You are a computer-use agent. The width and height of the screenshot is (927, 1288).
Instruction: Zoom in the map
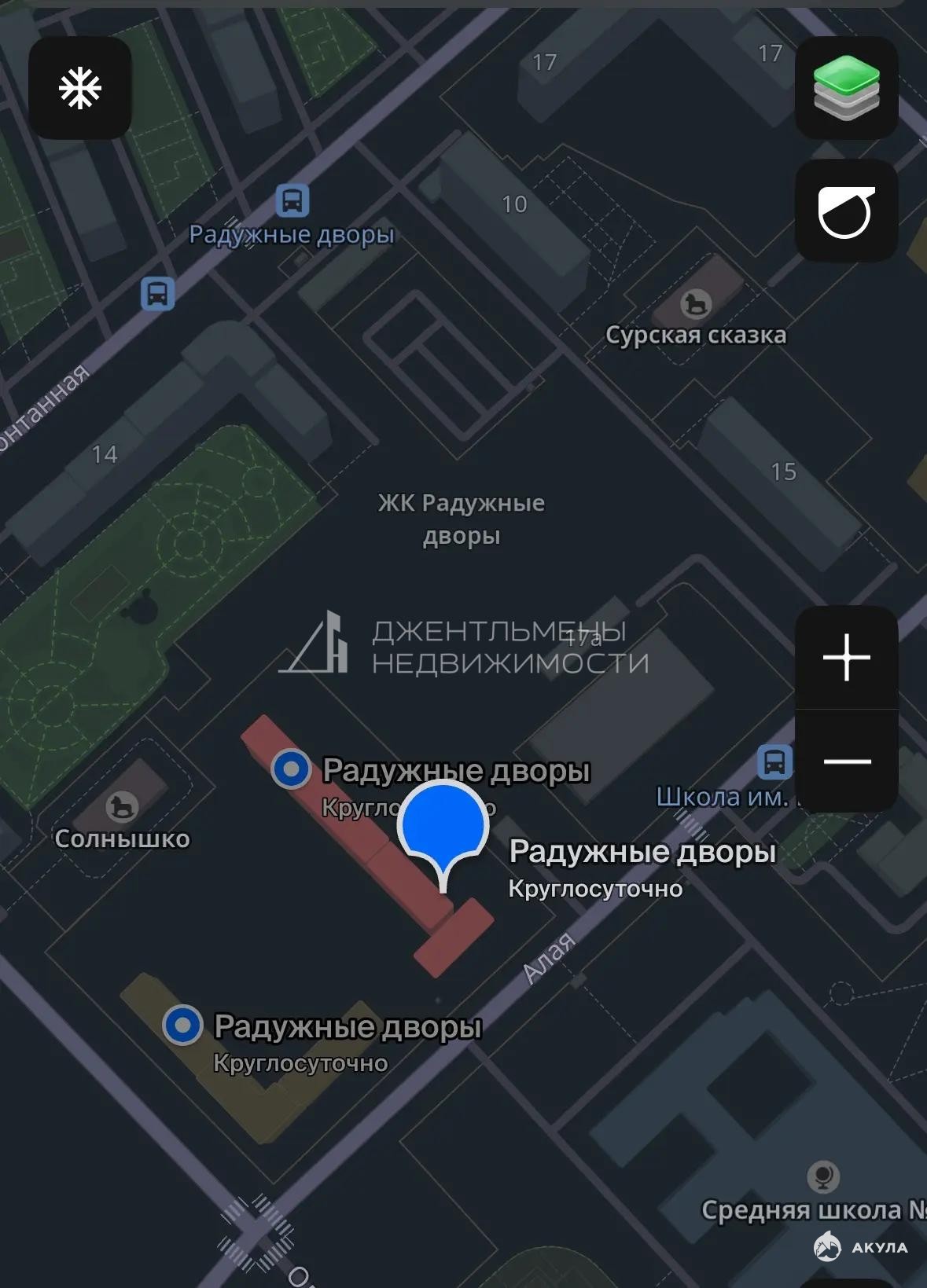click(846, 657)
